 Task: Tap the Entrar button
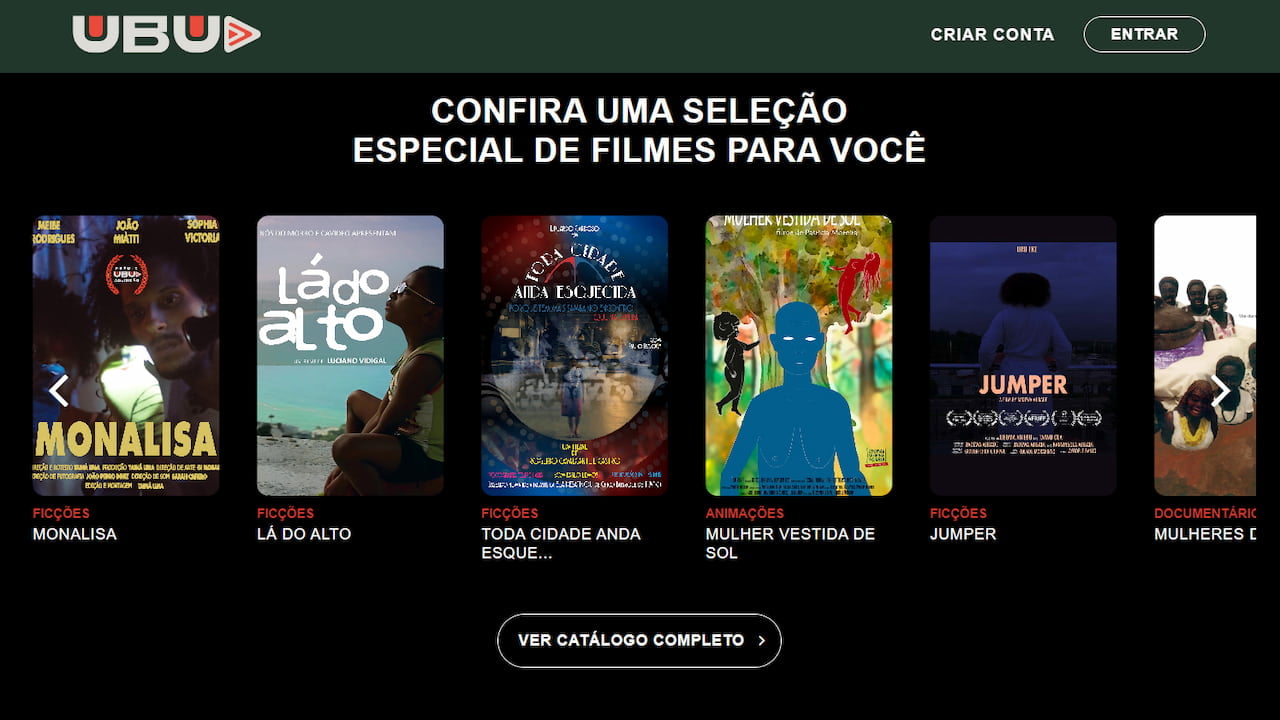pyautogui.click(x=1144, y=34)
